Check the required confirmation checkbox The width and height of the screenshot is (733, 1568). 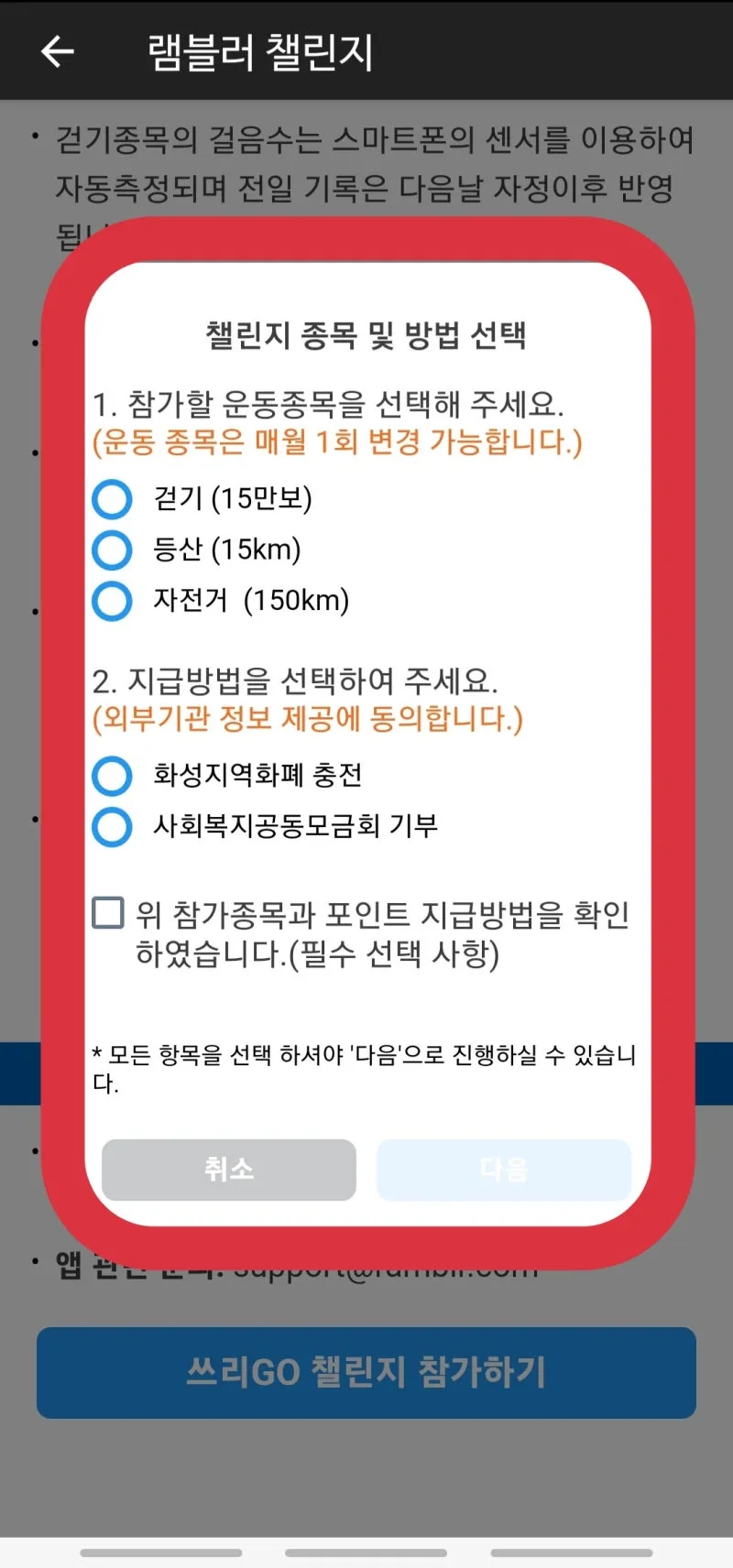tap(109, 913)
